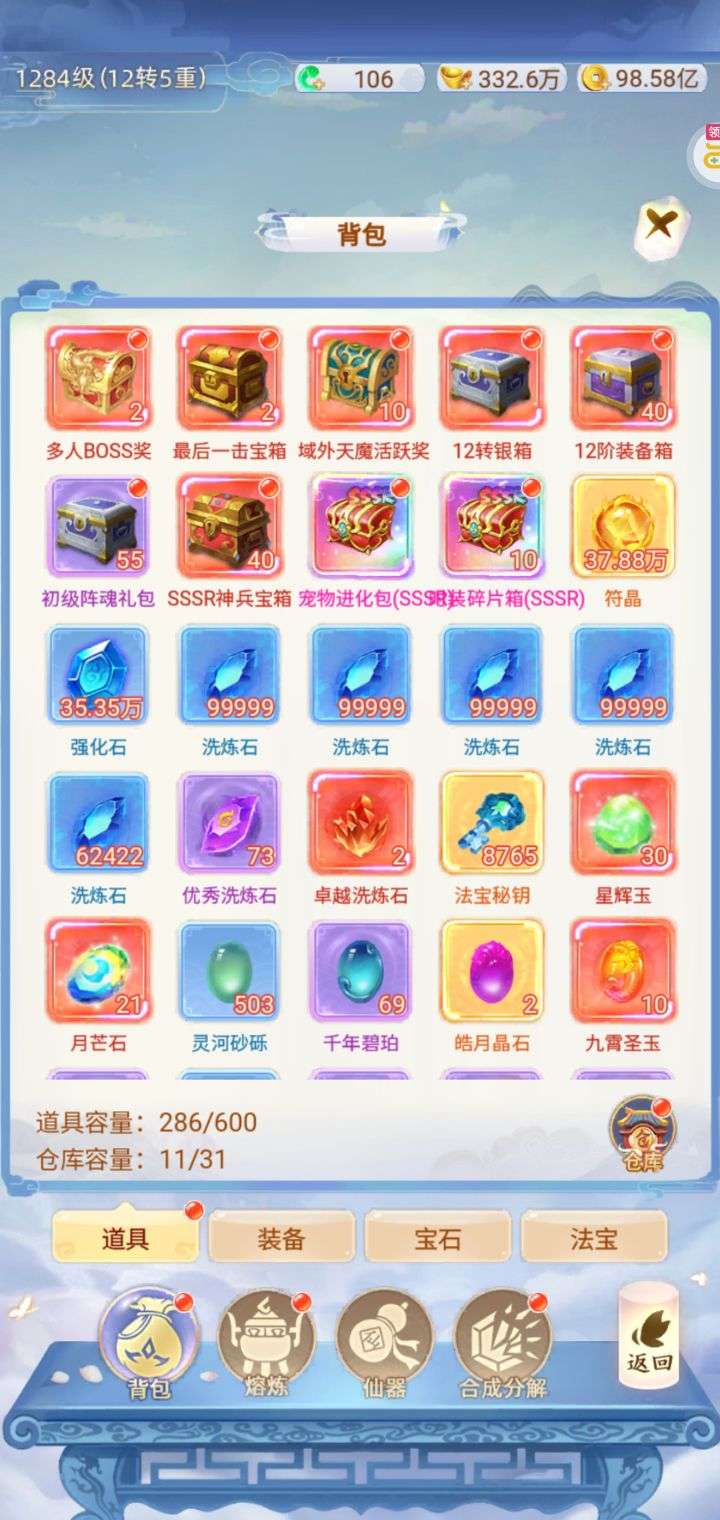
Task: Select the 道具 tab
Action: 125,1238
